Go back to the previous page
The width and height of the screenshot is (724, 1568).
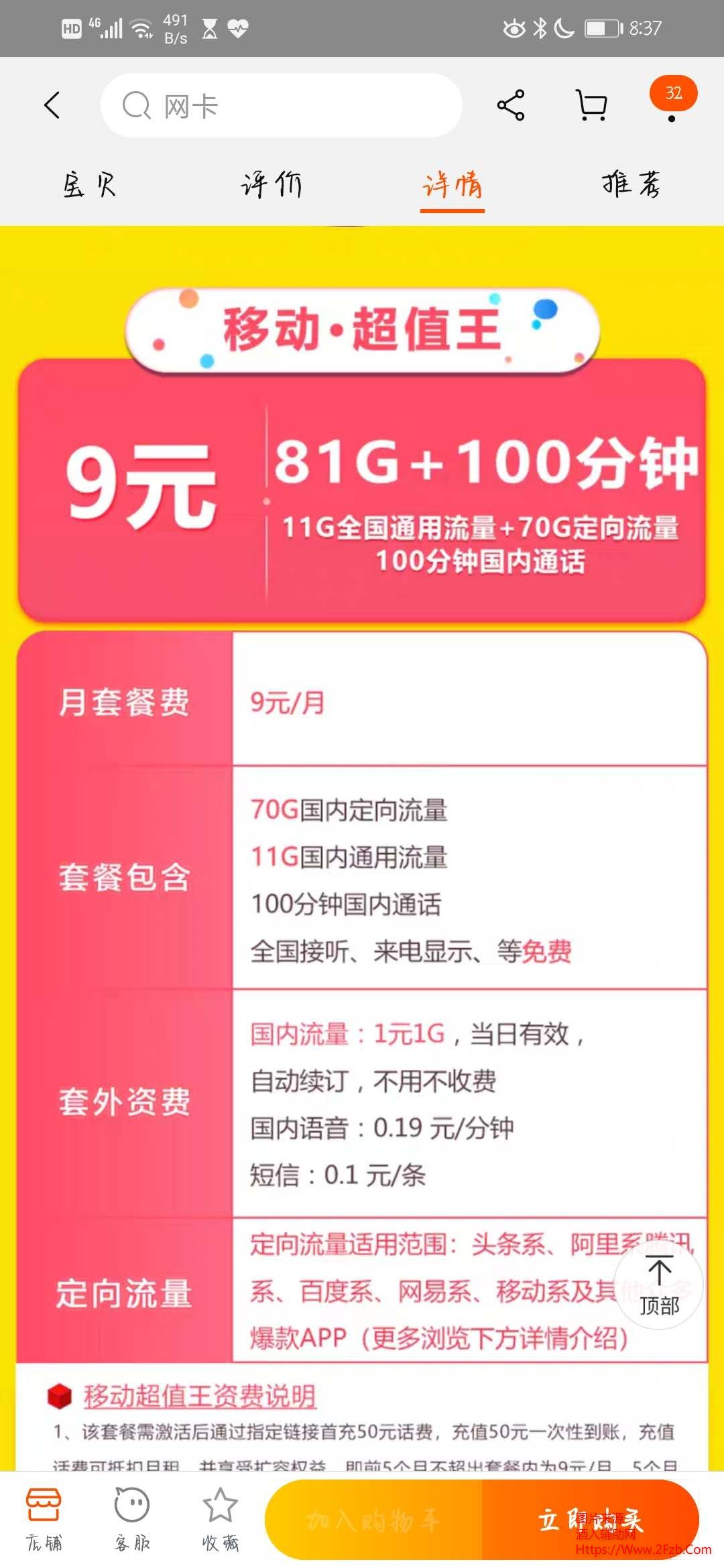52,105
